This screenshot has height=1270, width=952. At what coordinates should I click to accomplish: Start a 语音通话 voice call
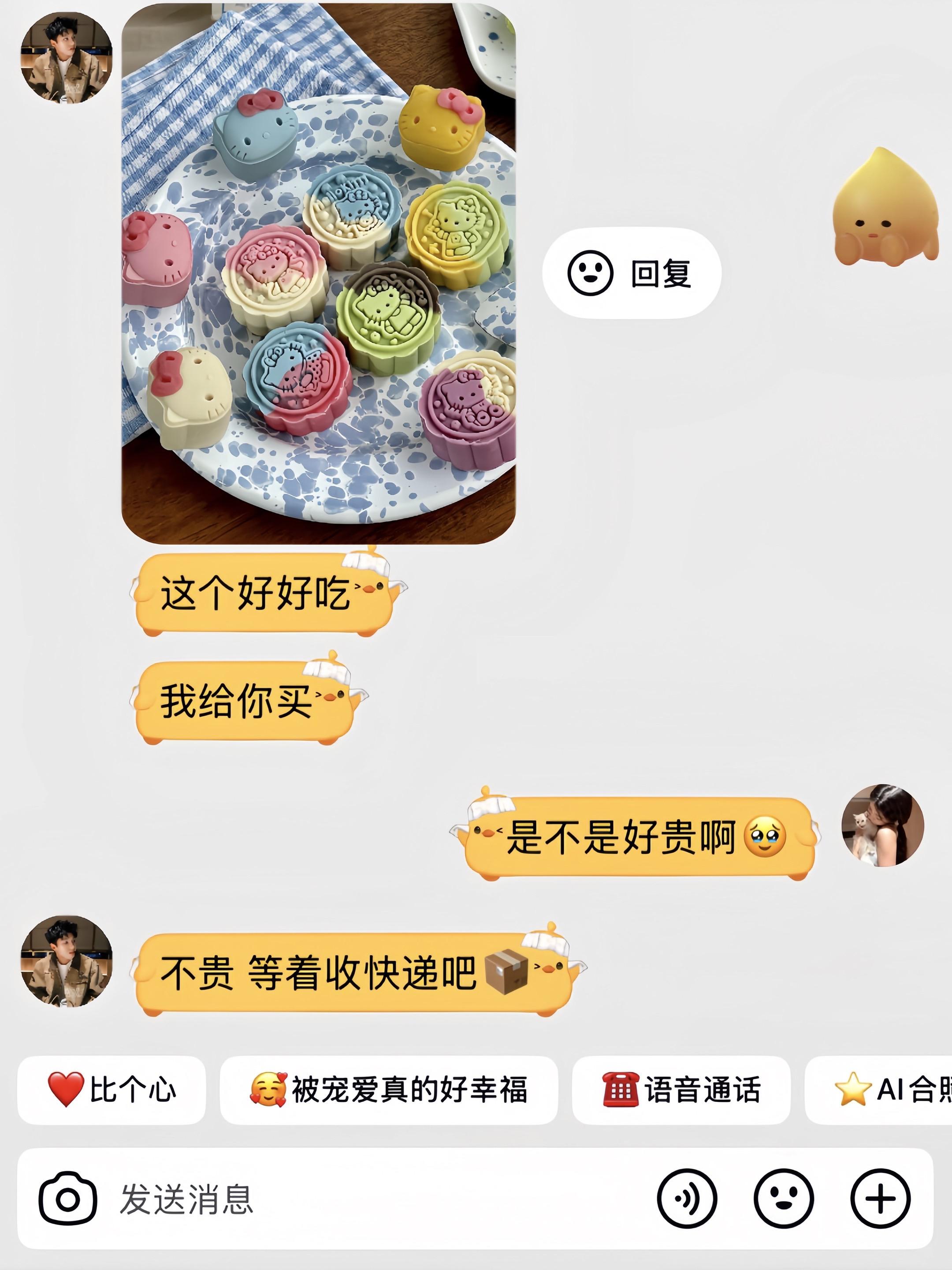[681, 1089]
